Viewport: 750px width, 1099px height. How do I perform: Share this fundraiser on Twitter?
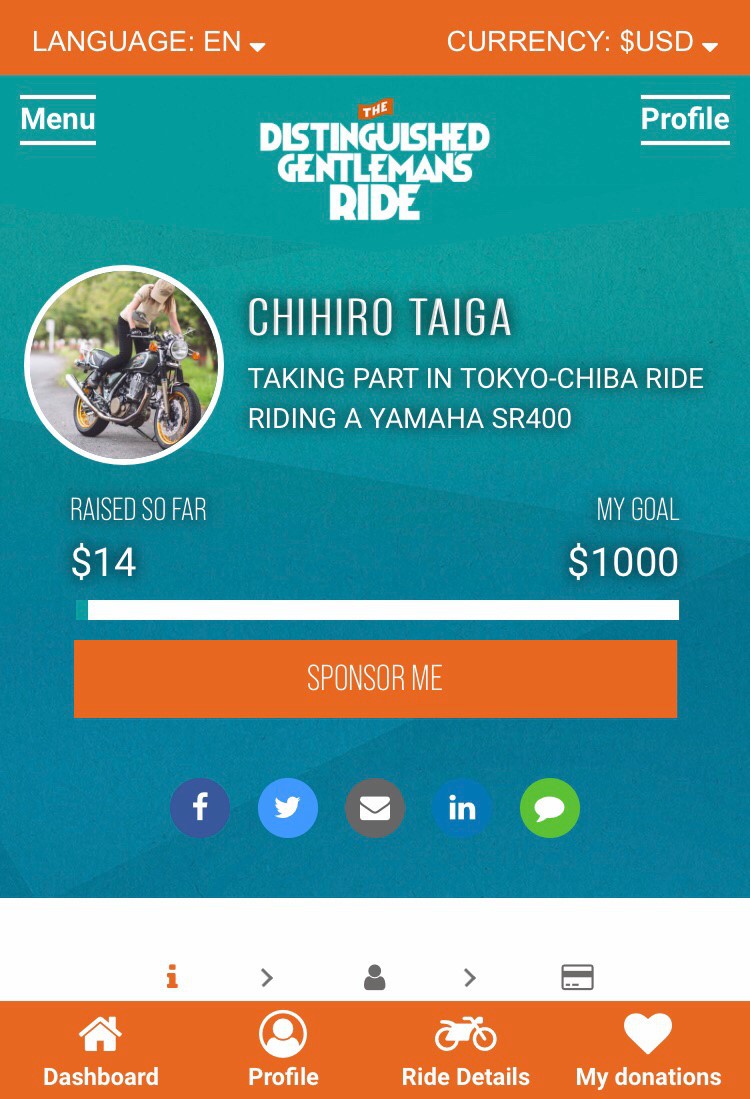[288, 808]
